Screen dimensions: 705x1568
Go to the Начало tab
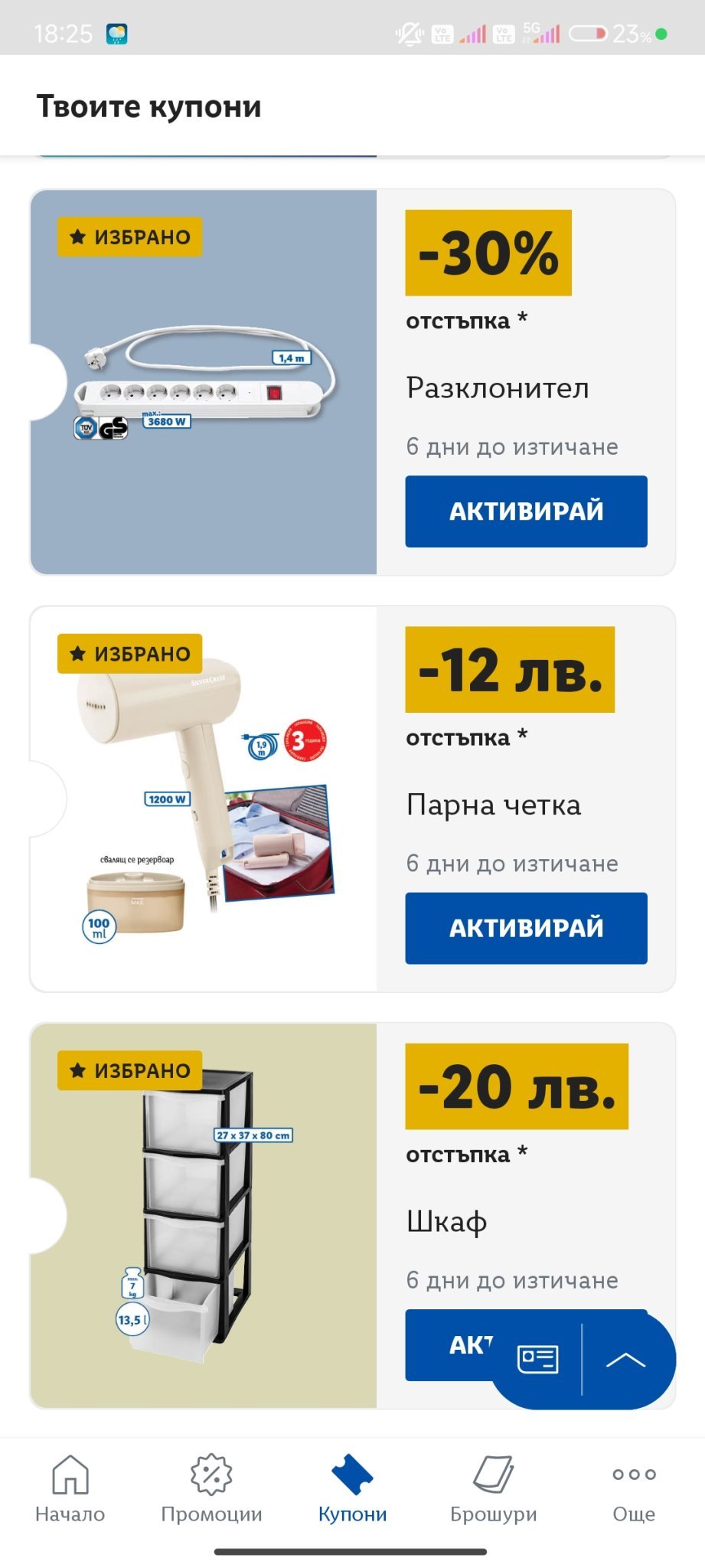point(70,1488)
